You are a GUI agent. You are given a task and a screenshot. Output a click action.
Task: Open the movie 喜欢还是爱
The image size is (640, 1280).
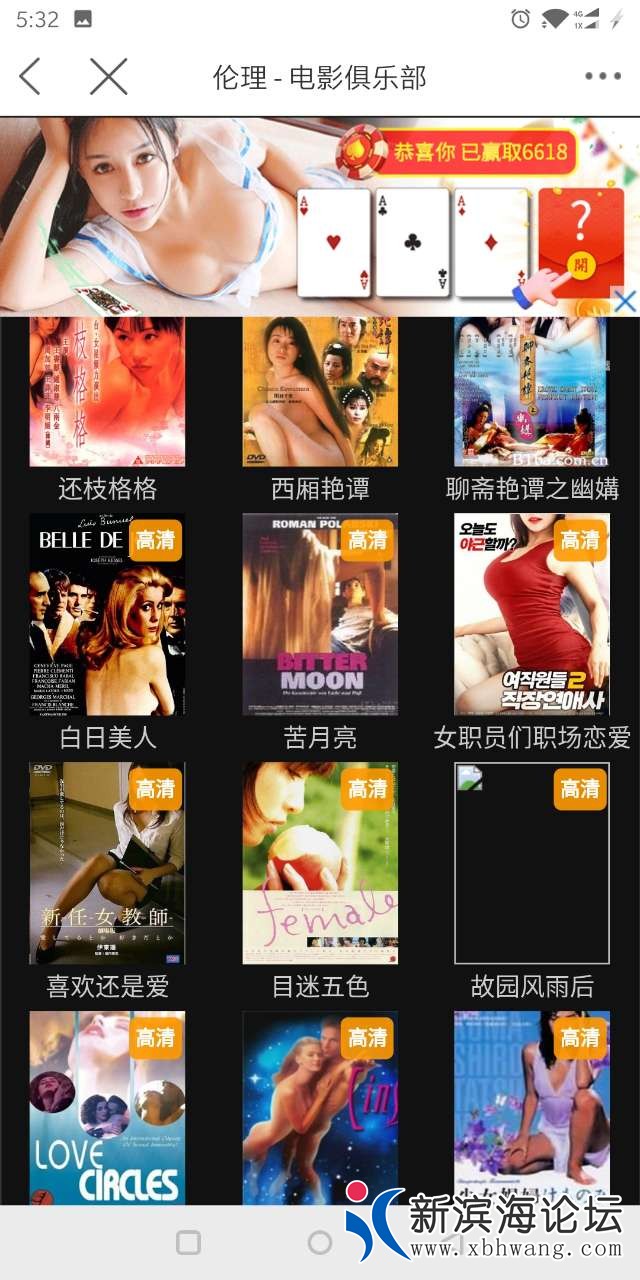(x=107, y=863)
